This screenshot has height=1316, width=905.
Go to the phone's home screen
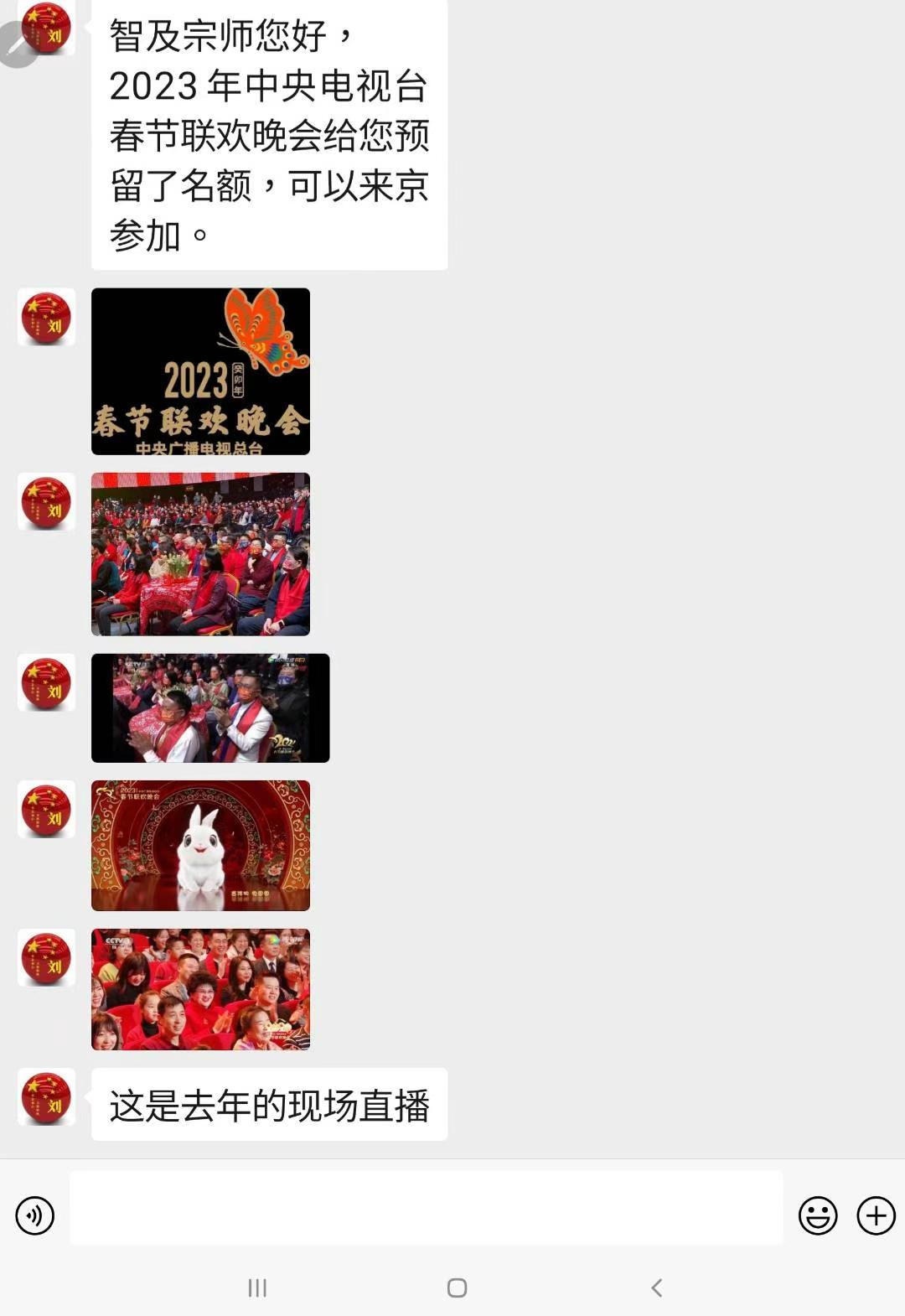point(457,1288)
